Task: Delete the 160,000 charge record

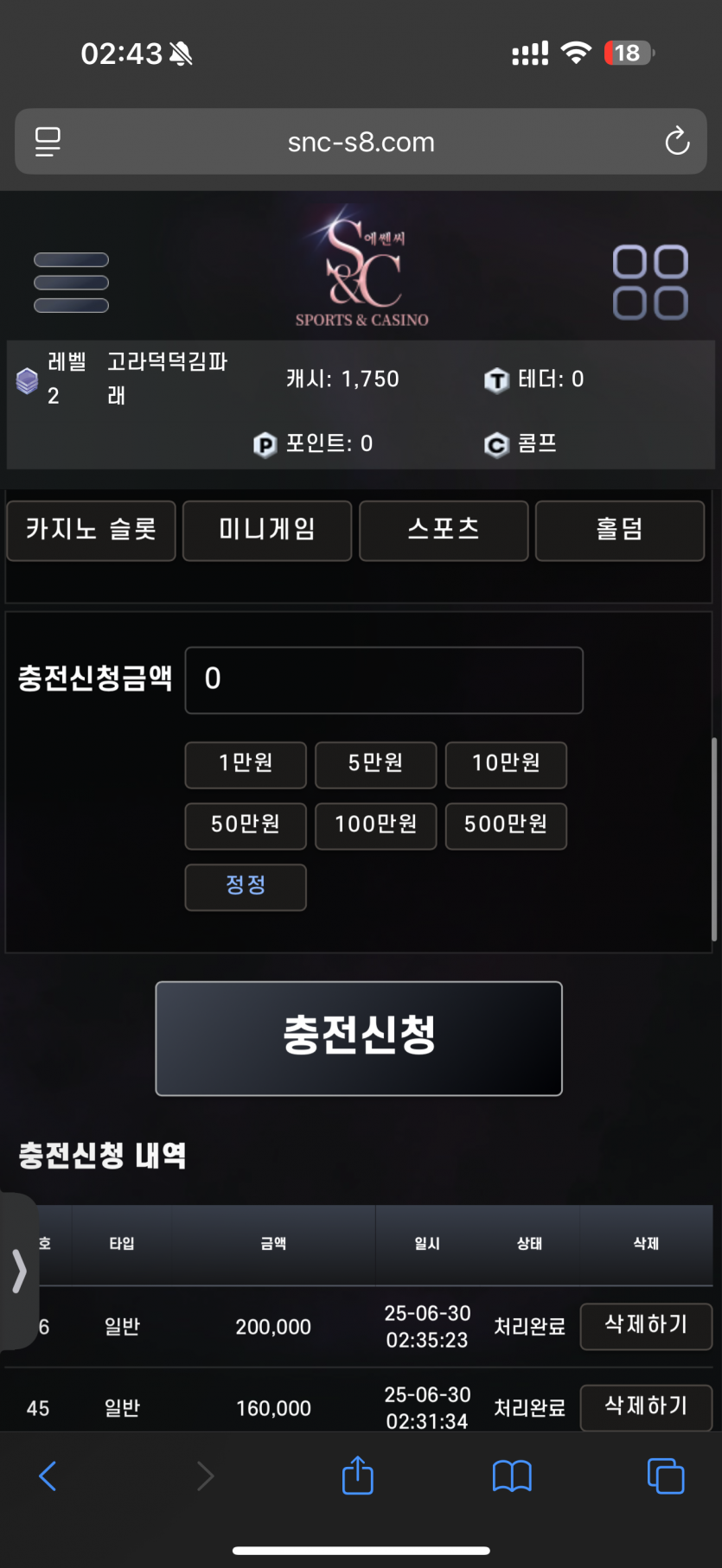Action: tap(646, 1407)
